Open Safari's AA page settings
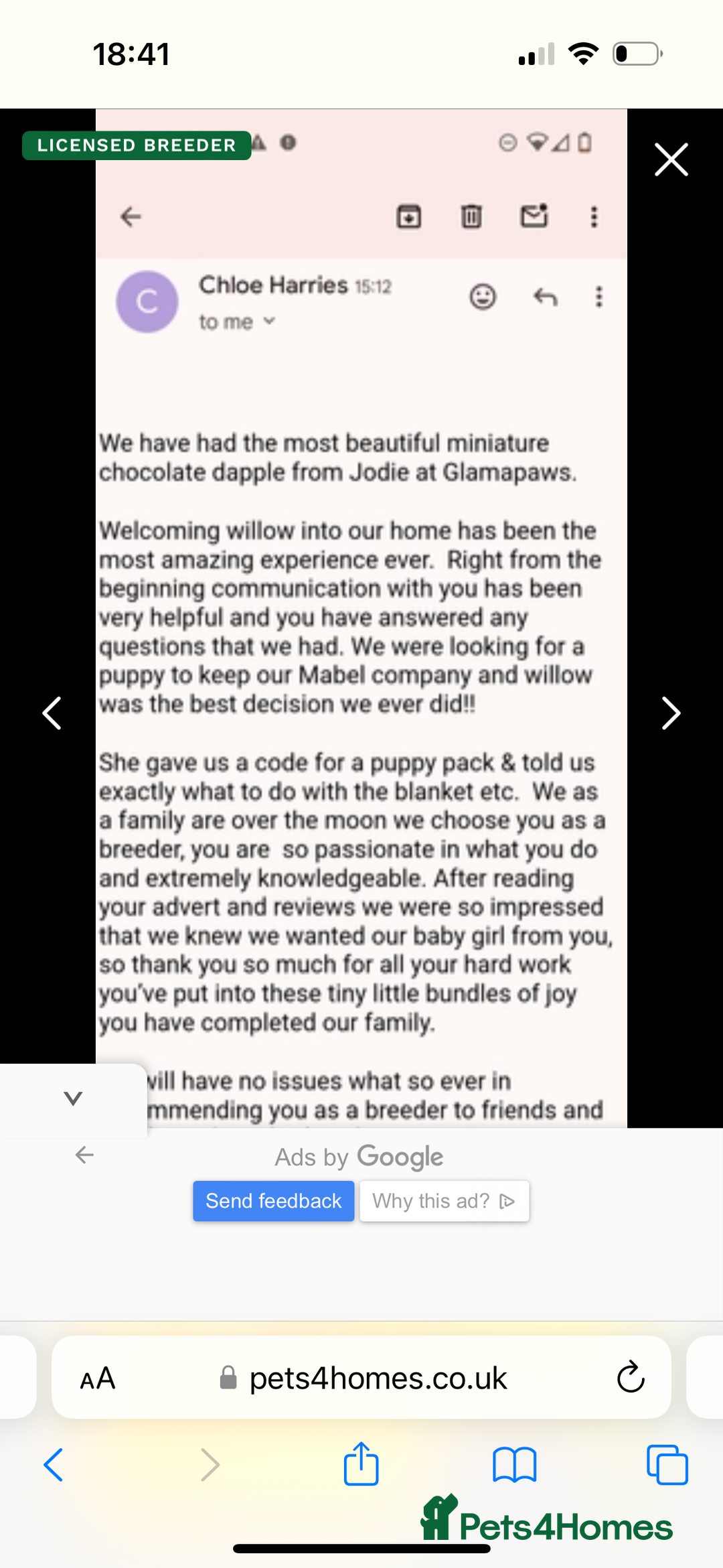The height and width of the screenshot is (1568, 723). tap(98, 1378)
